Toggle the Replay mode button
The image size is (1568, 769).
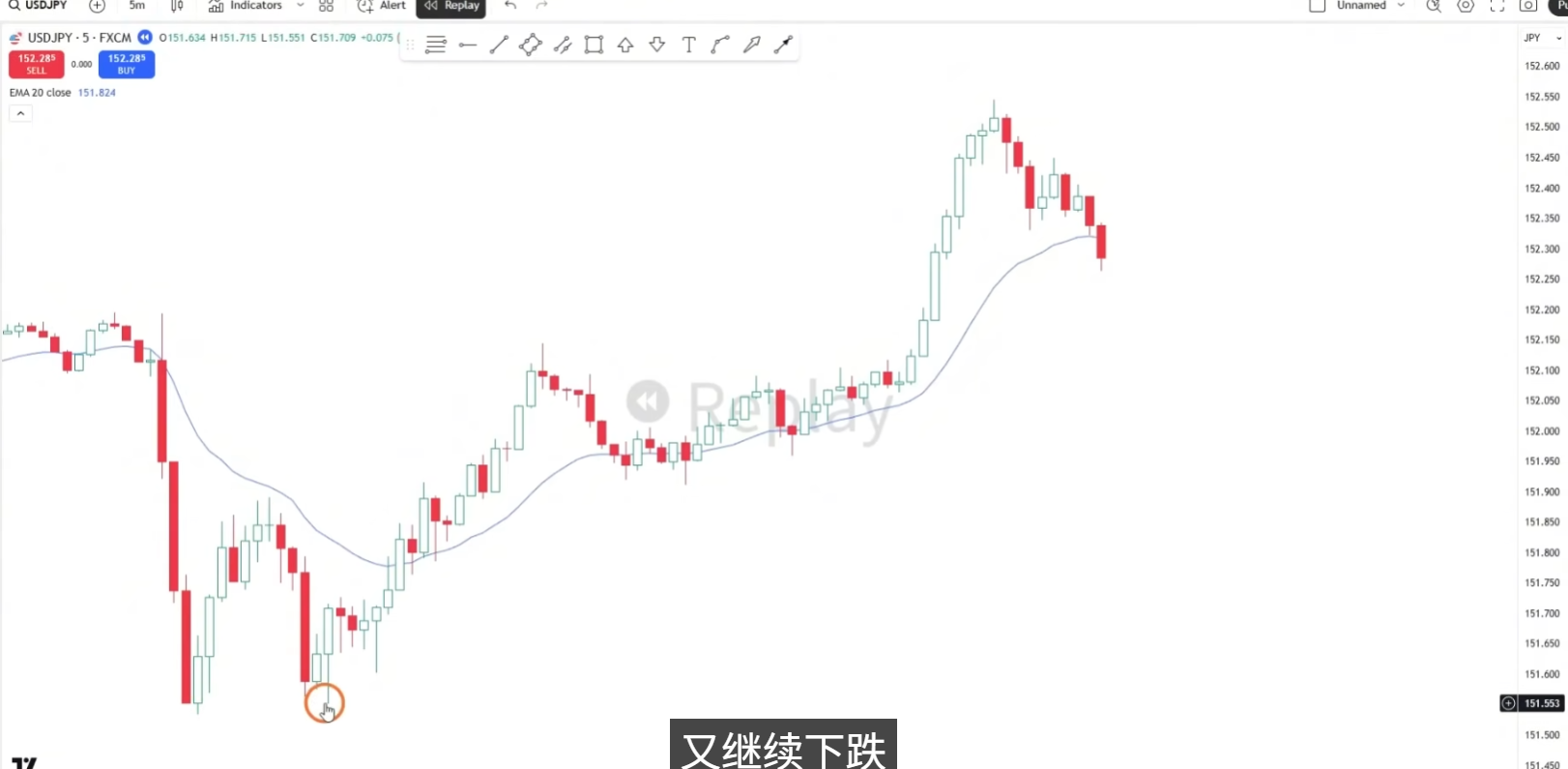tap(451, 6)
